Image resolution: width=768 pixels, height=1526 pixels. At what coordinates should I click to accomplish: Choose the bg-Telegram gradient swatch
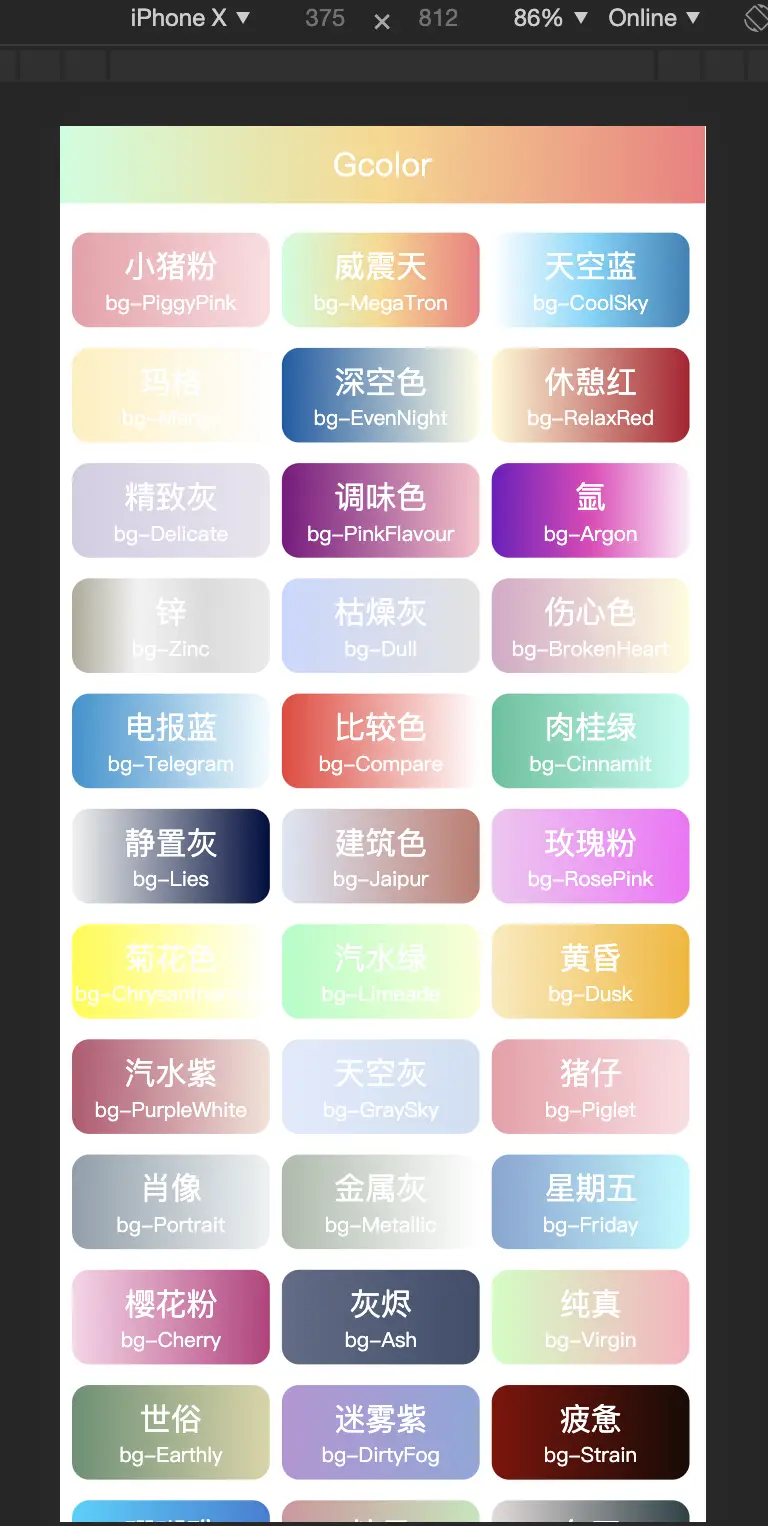[x=171, y=741]
